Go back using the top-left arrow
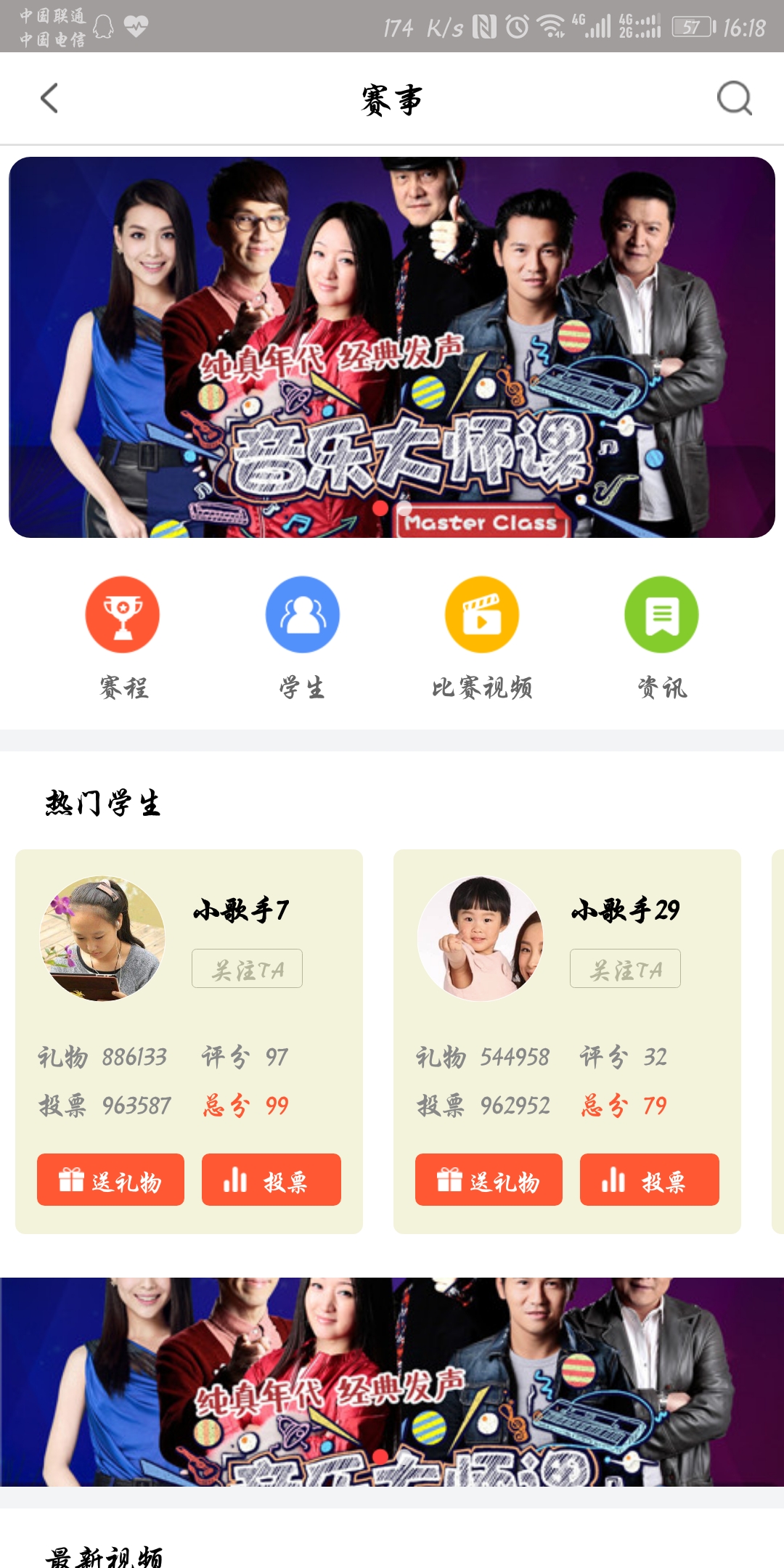 (x=49, y=99)
